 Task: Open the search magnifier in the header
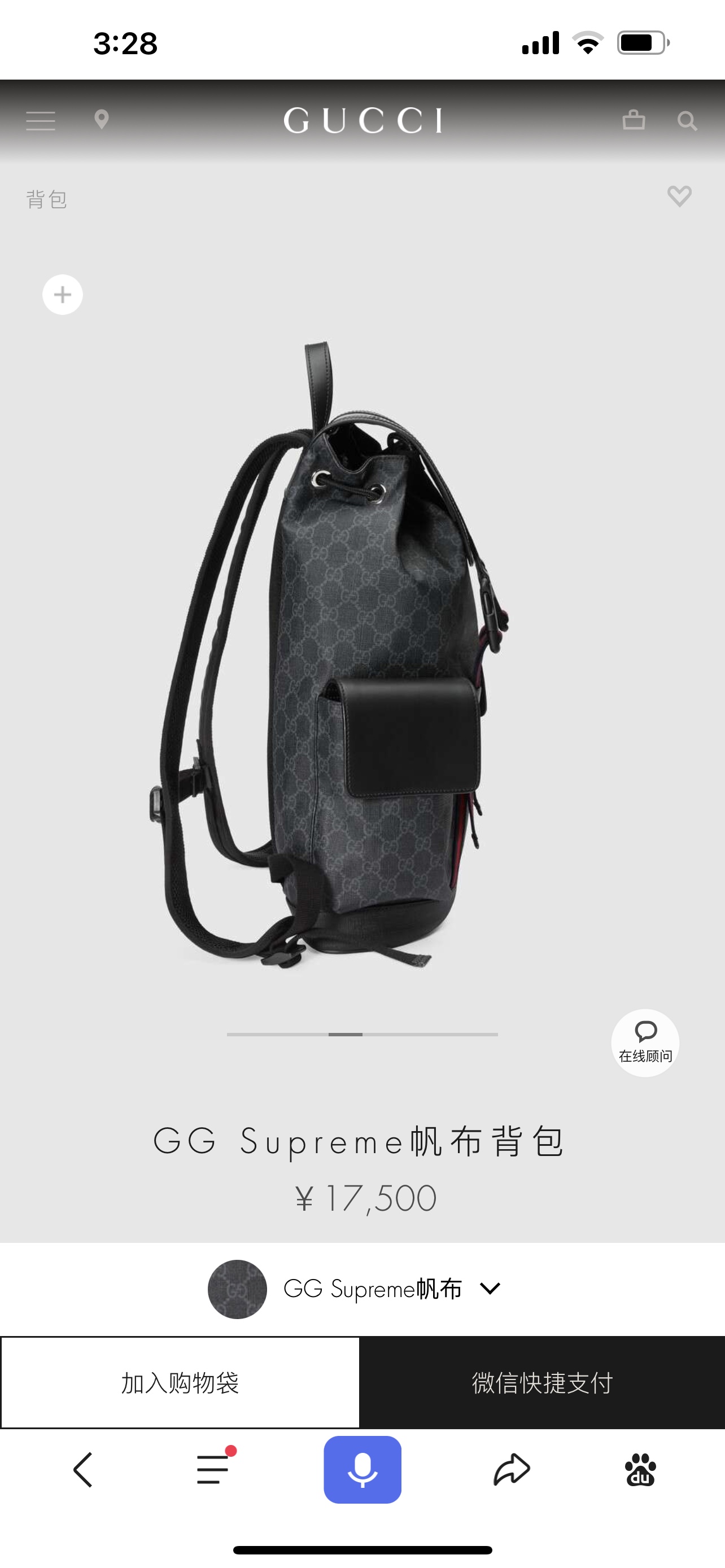(x=687, y=121)
